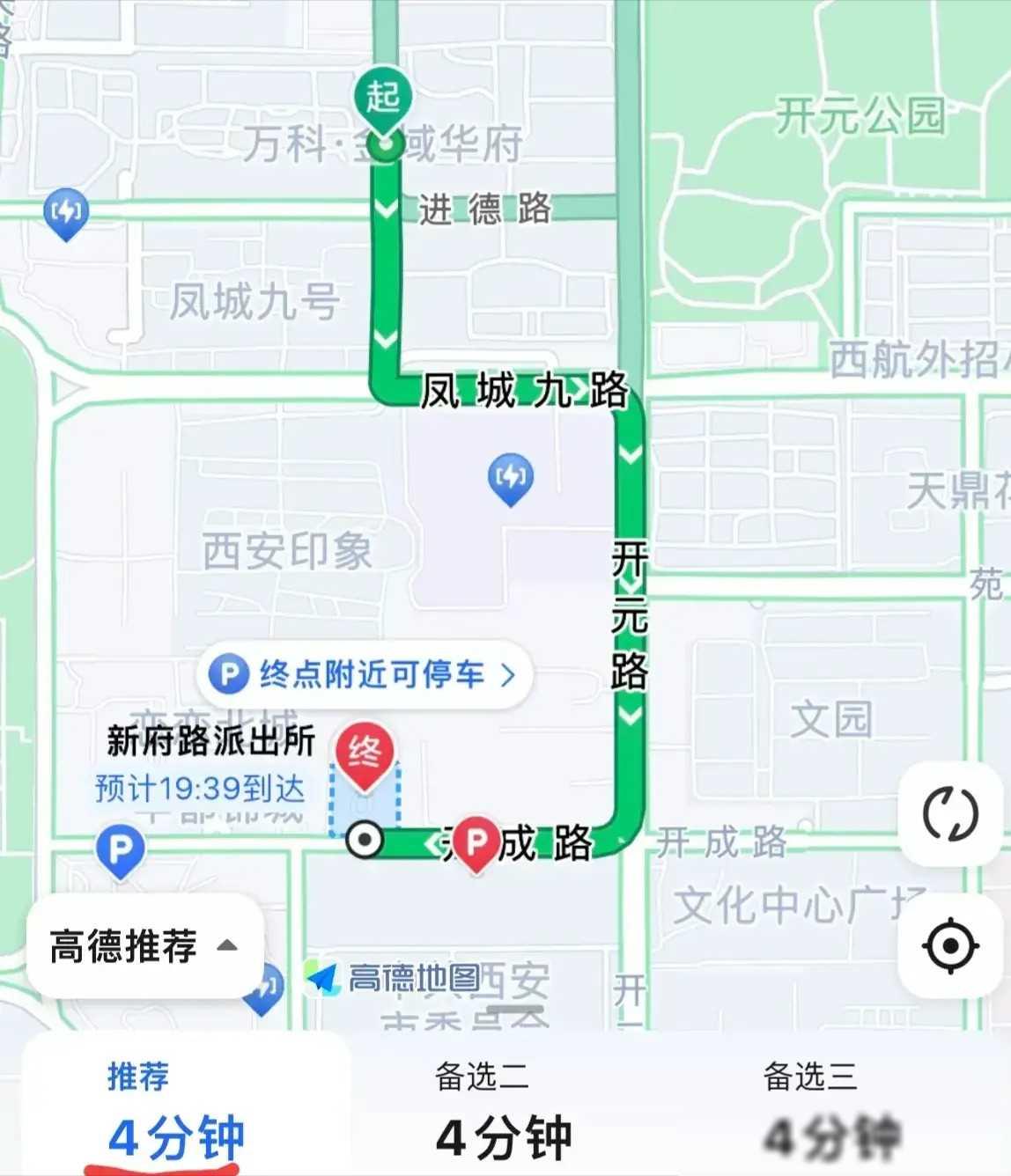Screen dimensions: 1011x1176
Task: Refresh the route
Action: coord(949,813)
